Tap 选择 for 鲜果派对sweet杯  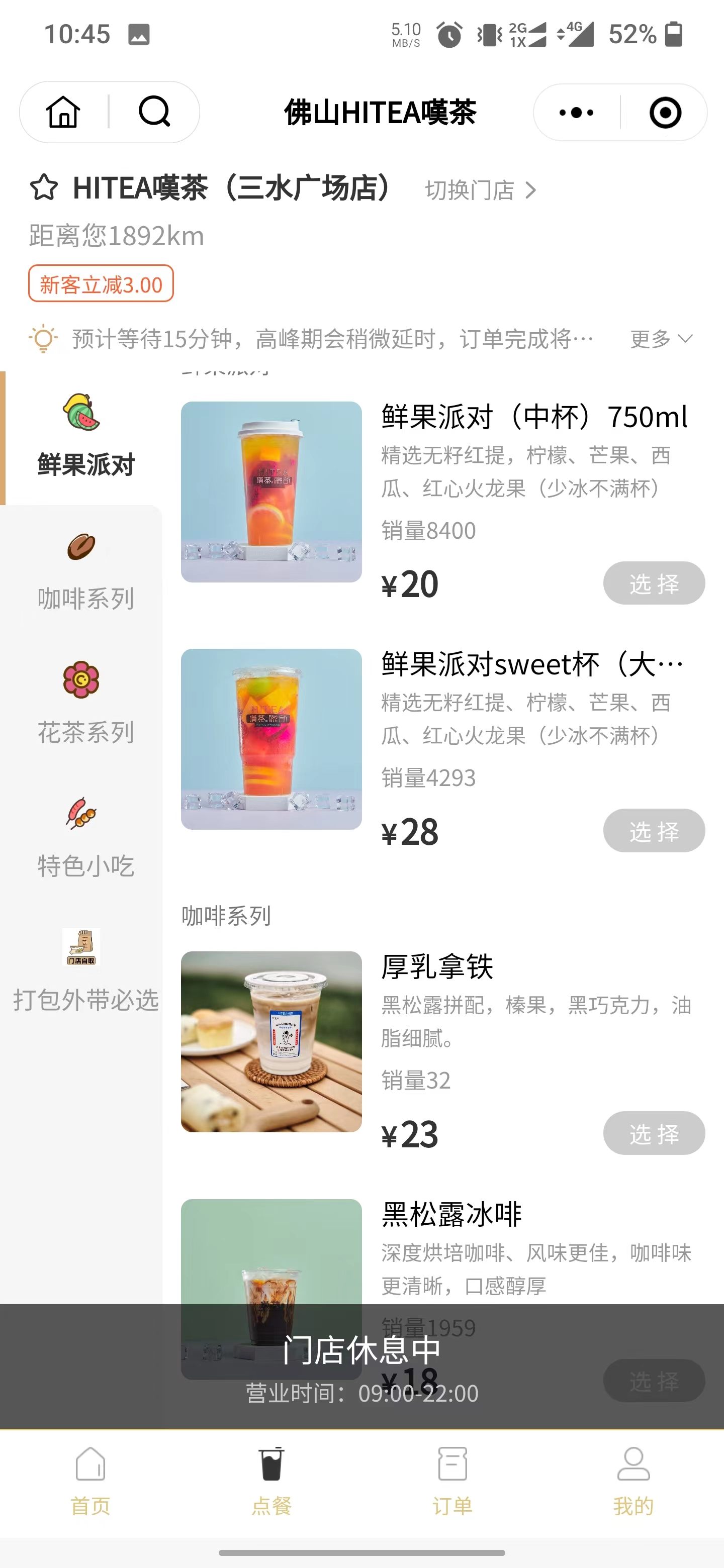[654, 831]
